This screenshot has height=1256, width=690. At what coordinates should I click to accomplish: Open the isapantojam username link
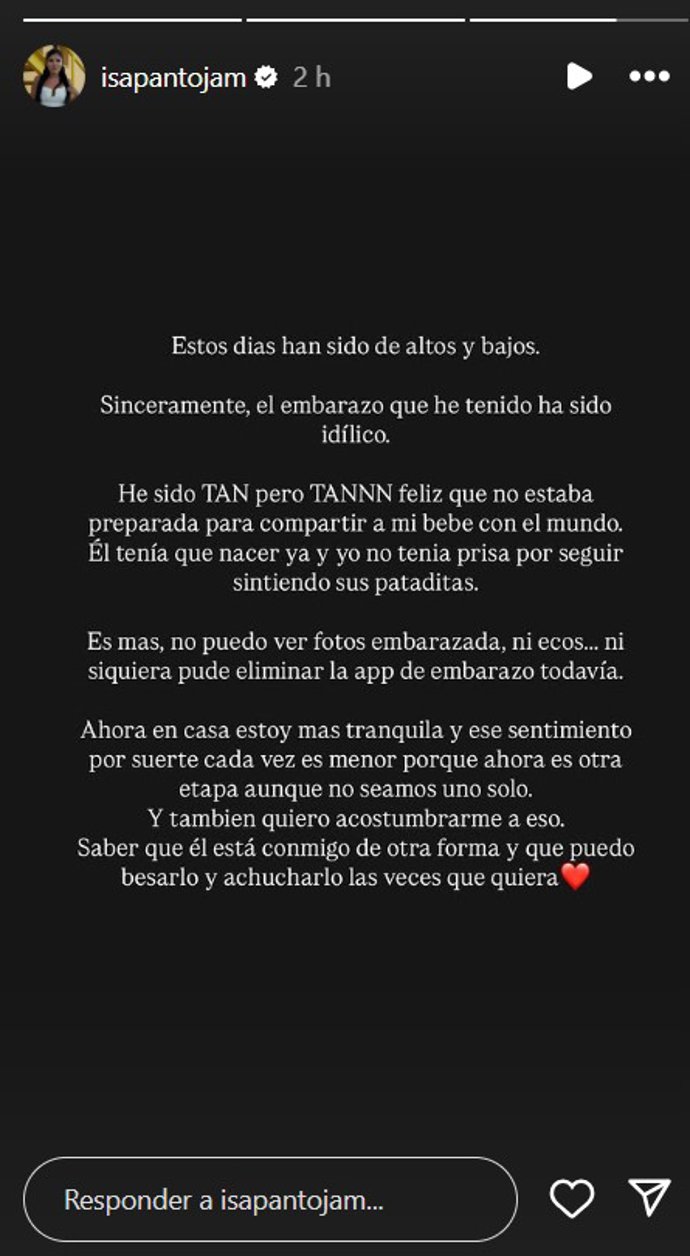[x=173, y=77]
